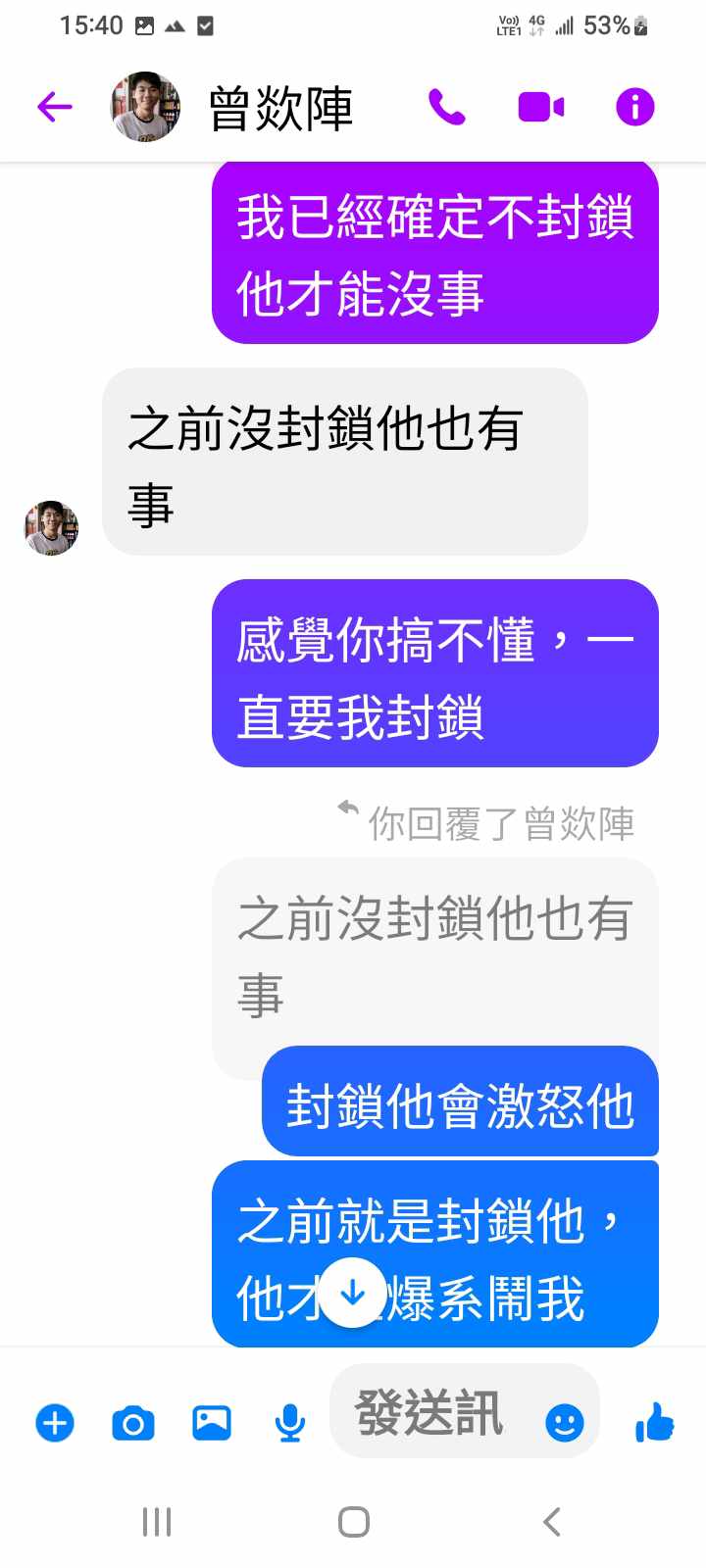Record a voice message
The image size is (706, 1568).
point(289,1423)
